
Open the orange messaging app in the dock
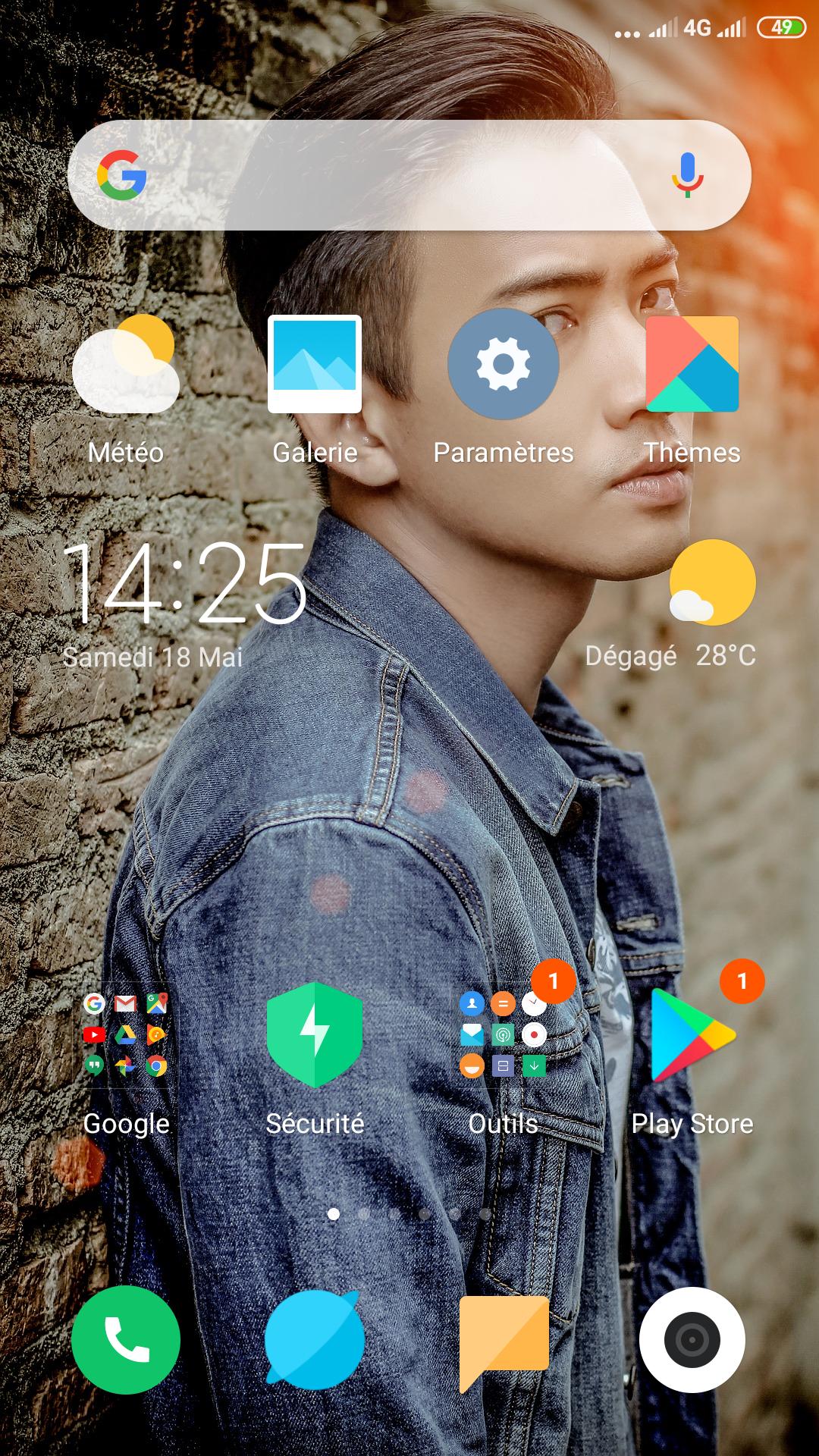pyautogui.click(x=504, y=1340)
